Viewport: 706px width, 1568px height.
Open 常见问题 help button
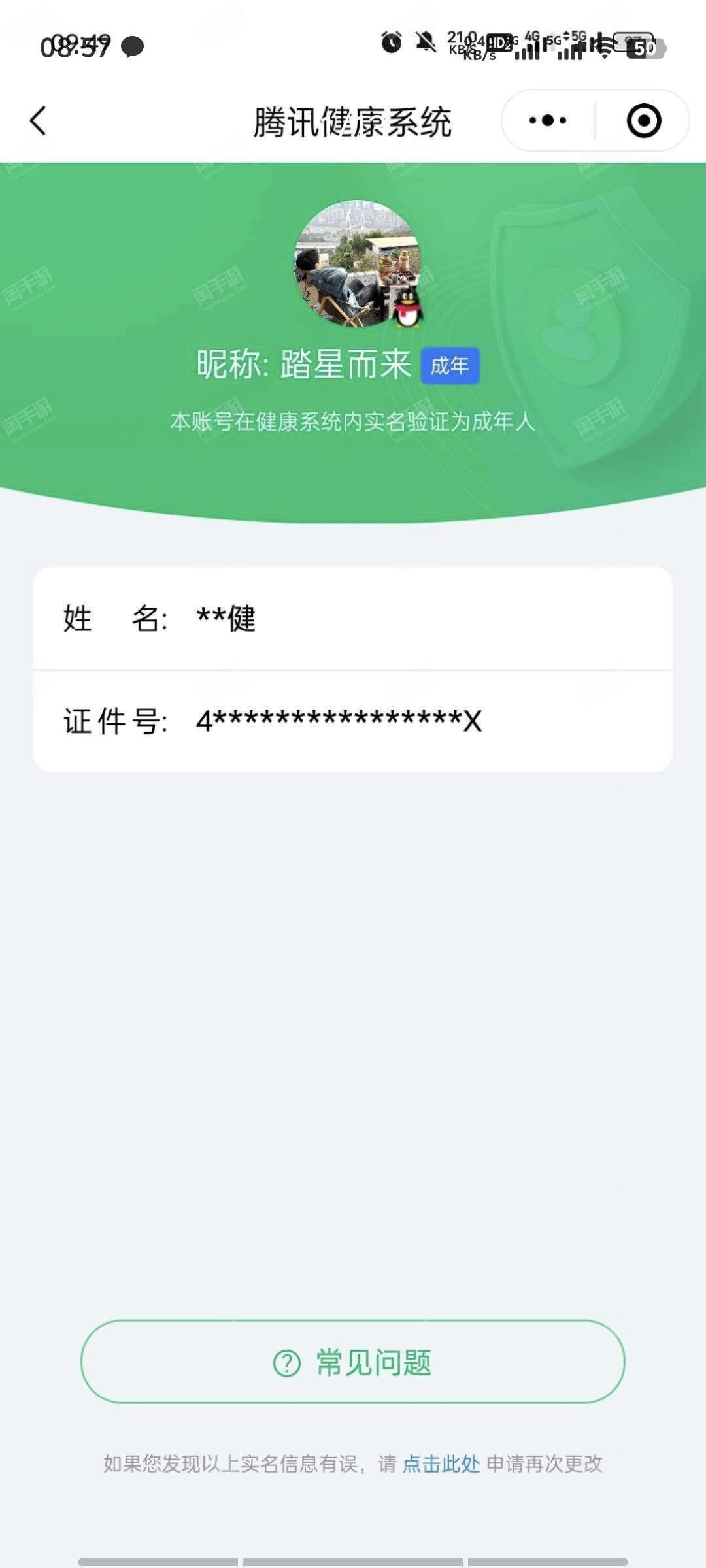353,1362
